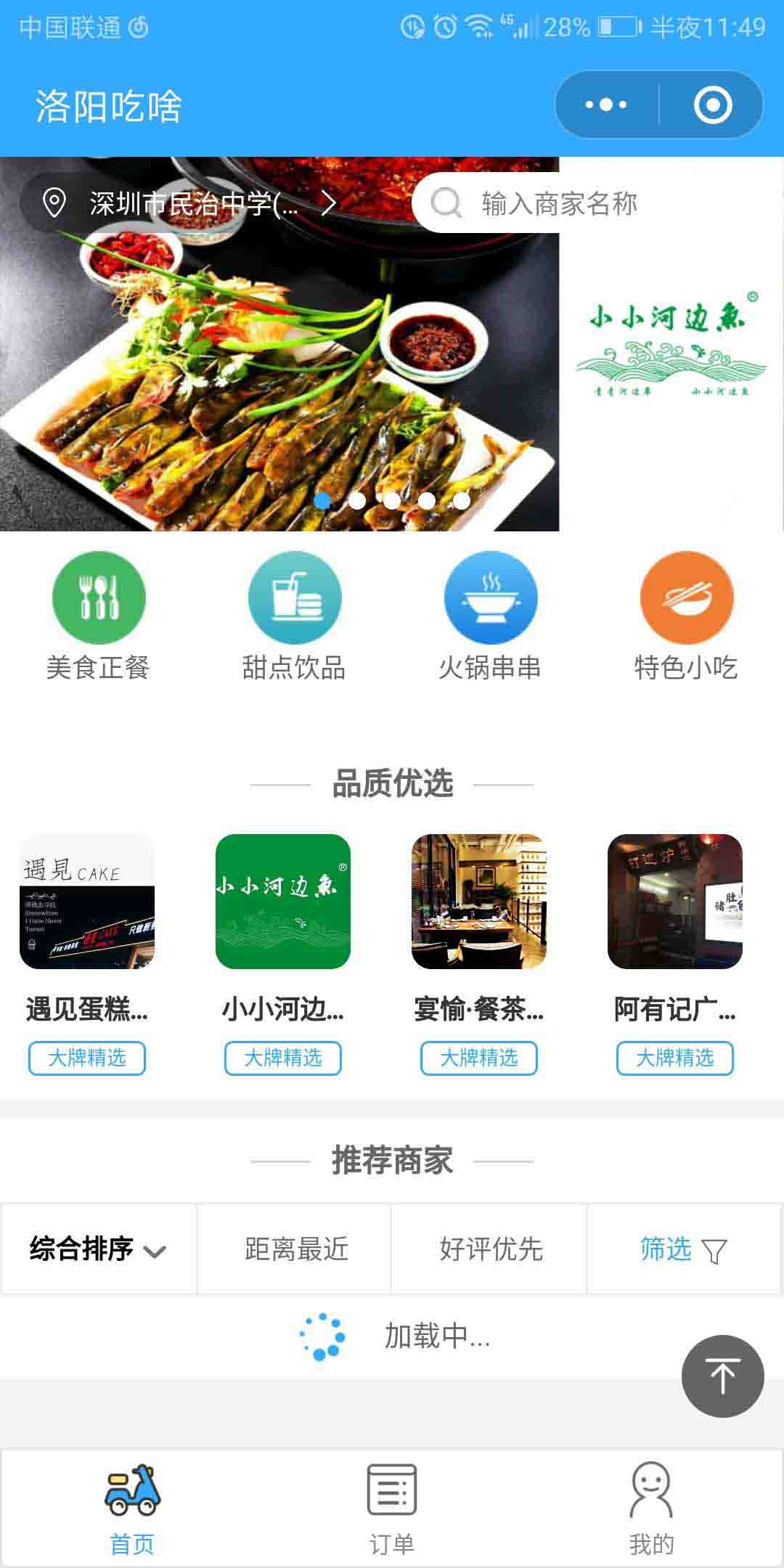Open the 筛选 filter options
The image size is (784, 1568).
(683, 1249)
